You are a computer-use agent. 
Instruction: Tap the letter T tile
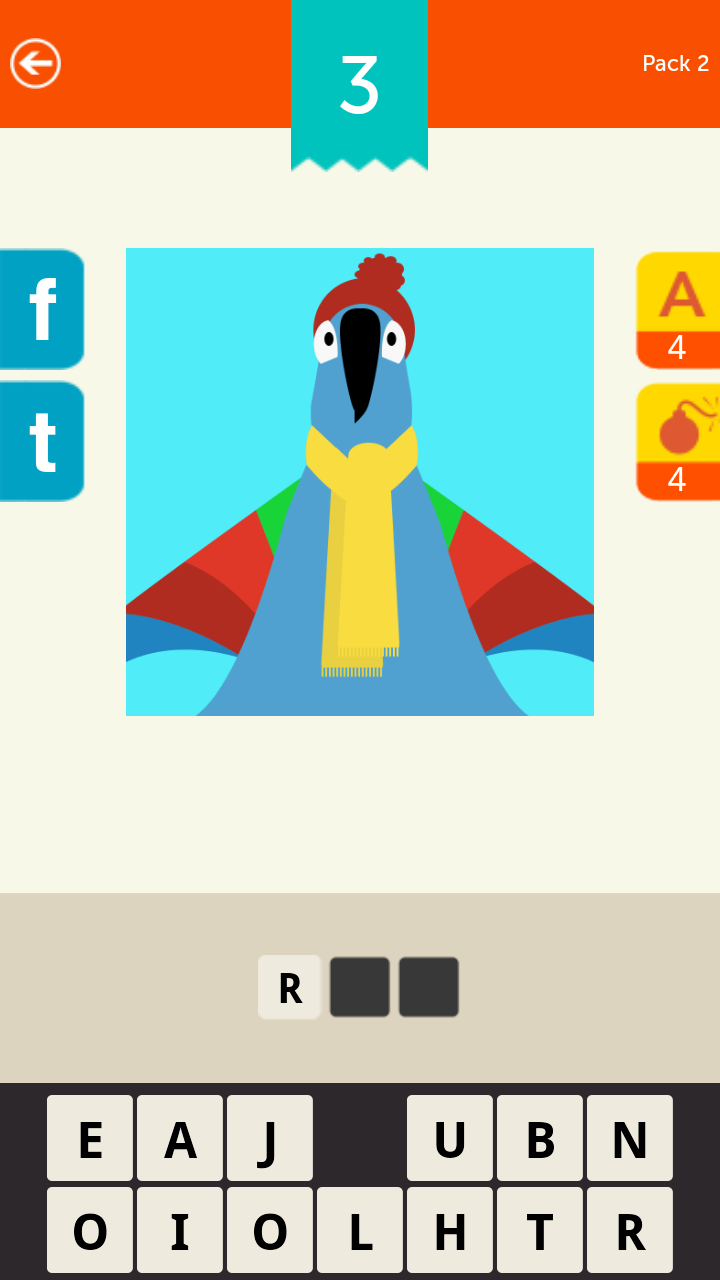[540, 1230]
